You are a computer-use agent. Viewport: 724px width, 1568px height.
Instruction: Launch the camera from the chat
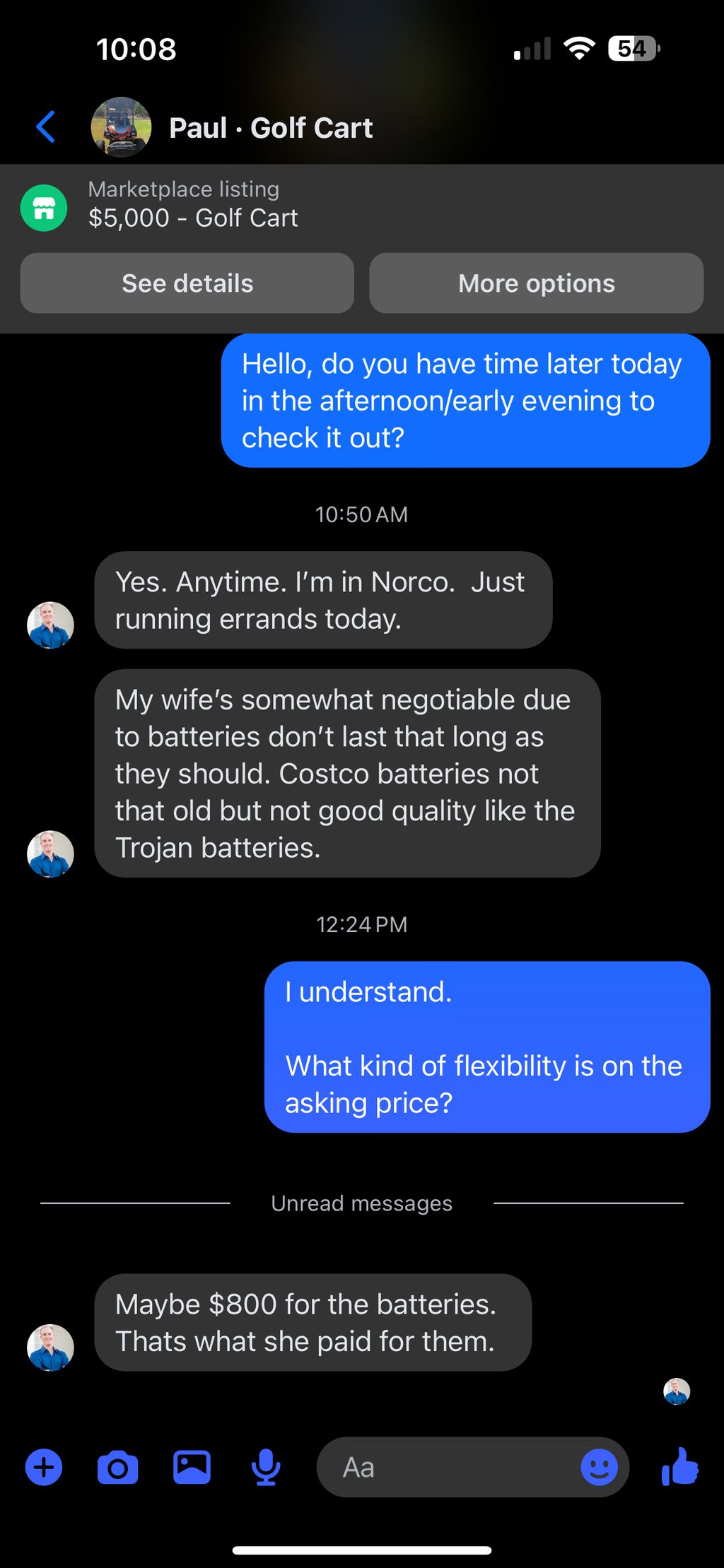(x=117, y=1468)
